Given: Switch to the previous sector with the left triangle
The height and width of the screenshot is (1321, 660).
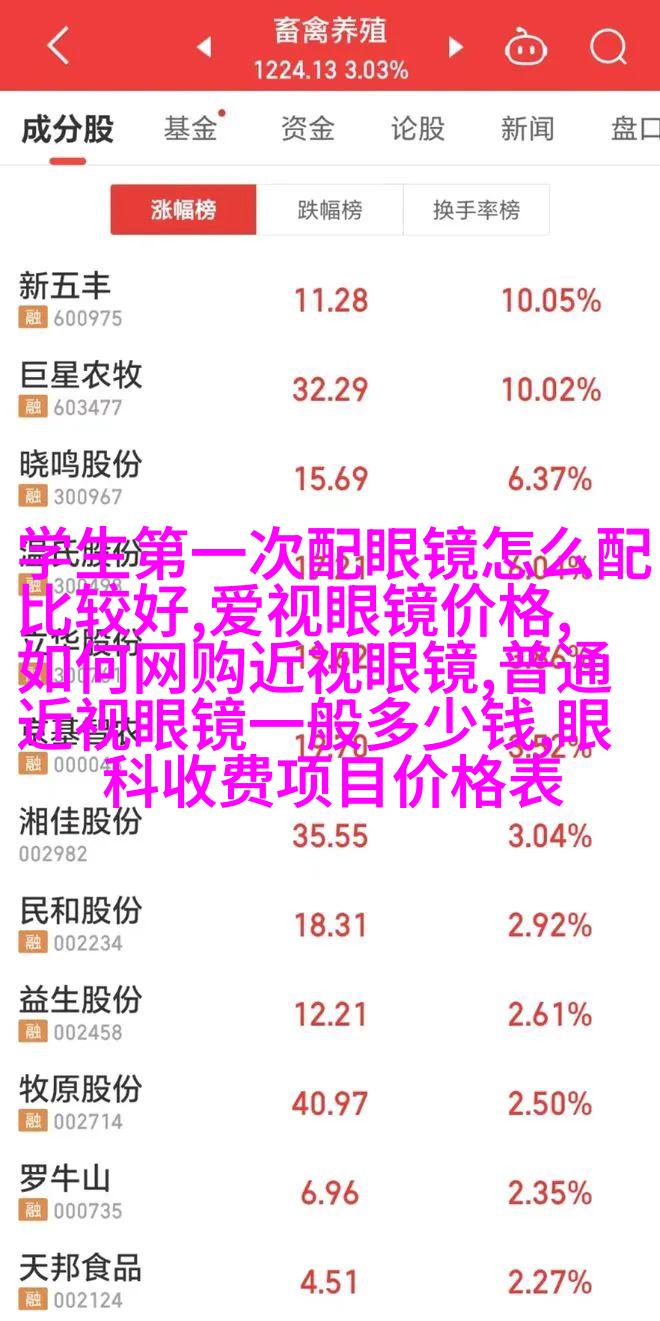Looking at the screenshot, I should coord(203,46).
